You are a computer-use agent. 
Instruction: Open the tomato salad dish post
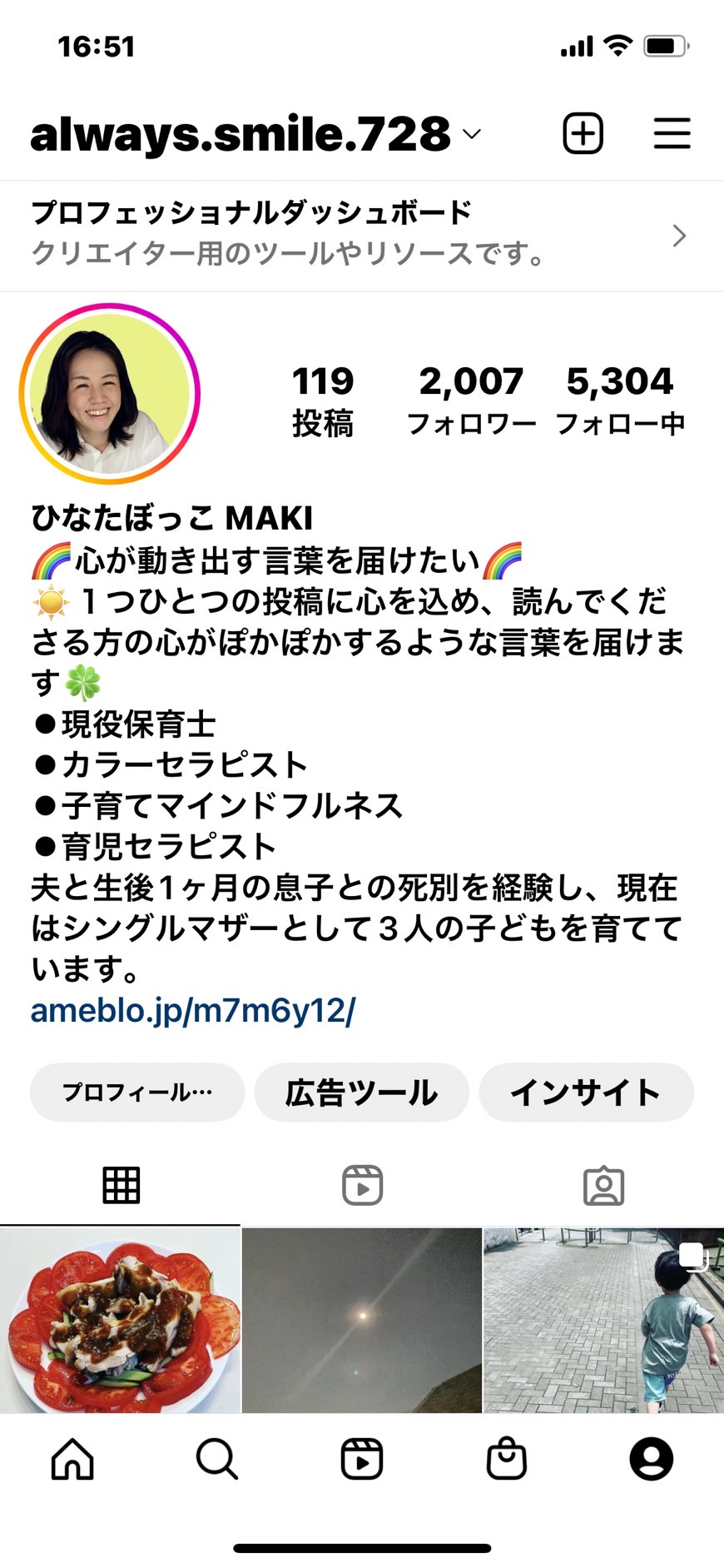pyautogui.click(x=120, y=1320)
